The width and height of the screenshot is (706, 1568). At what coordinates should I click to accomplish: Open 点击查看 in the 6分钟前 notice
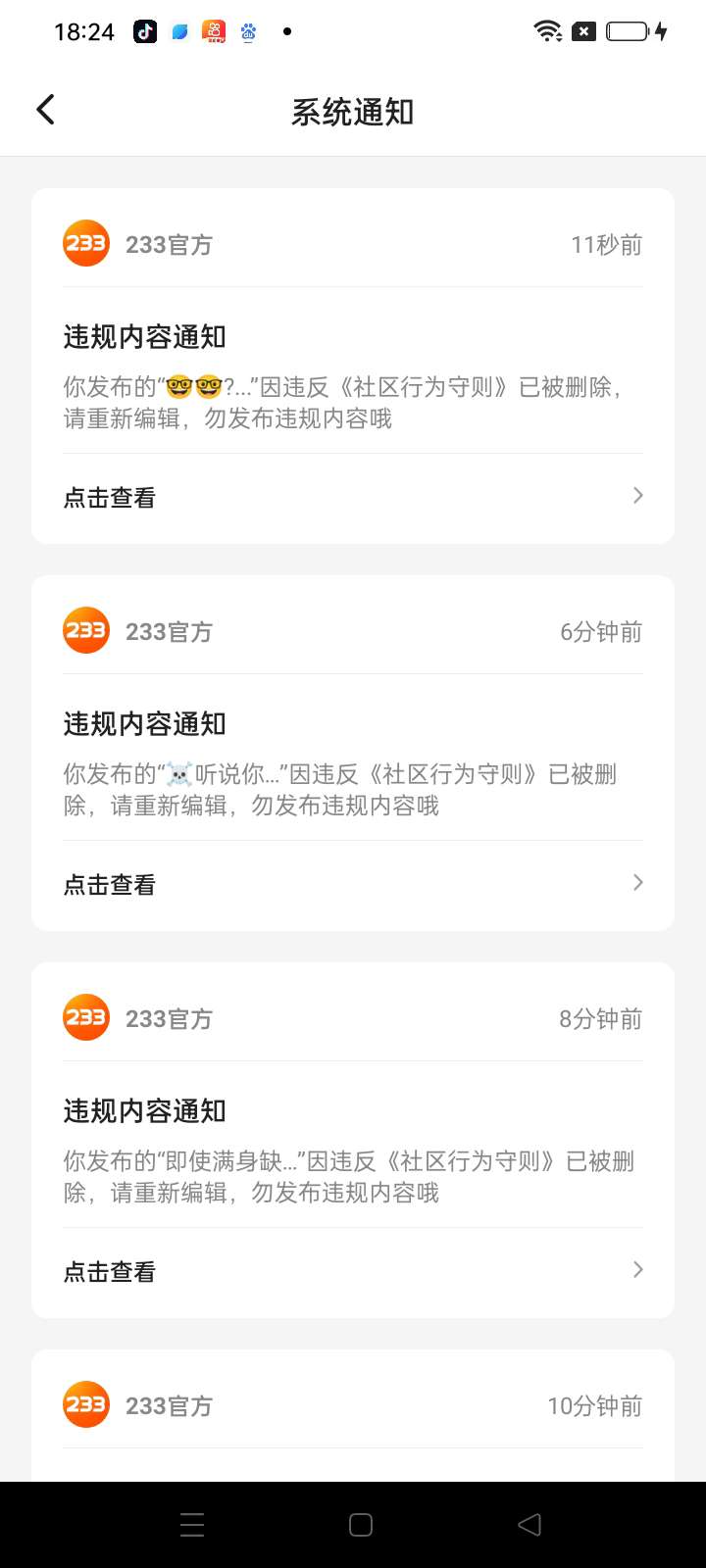pyautogui.click(x=353, y=885)
